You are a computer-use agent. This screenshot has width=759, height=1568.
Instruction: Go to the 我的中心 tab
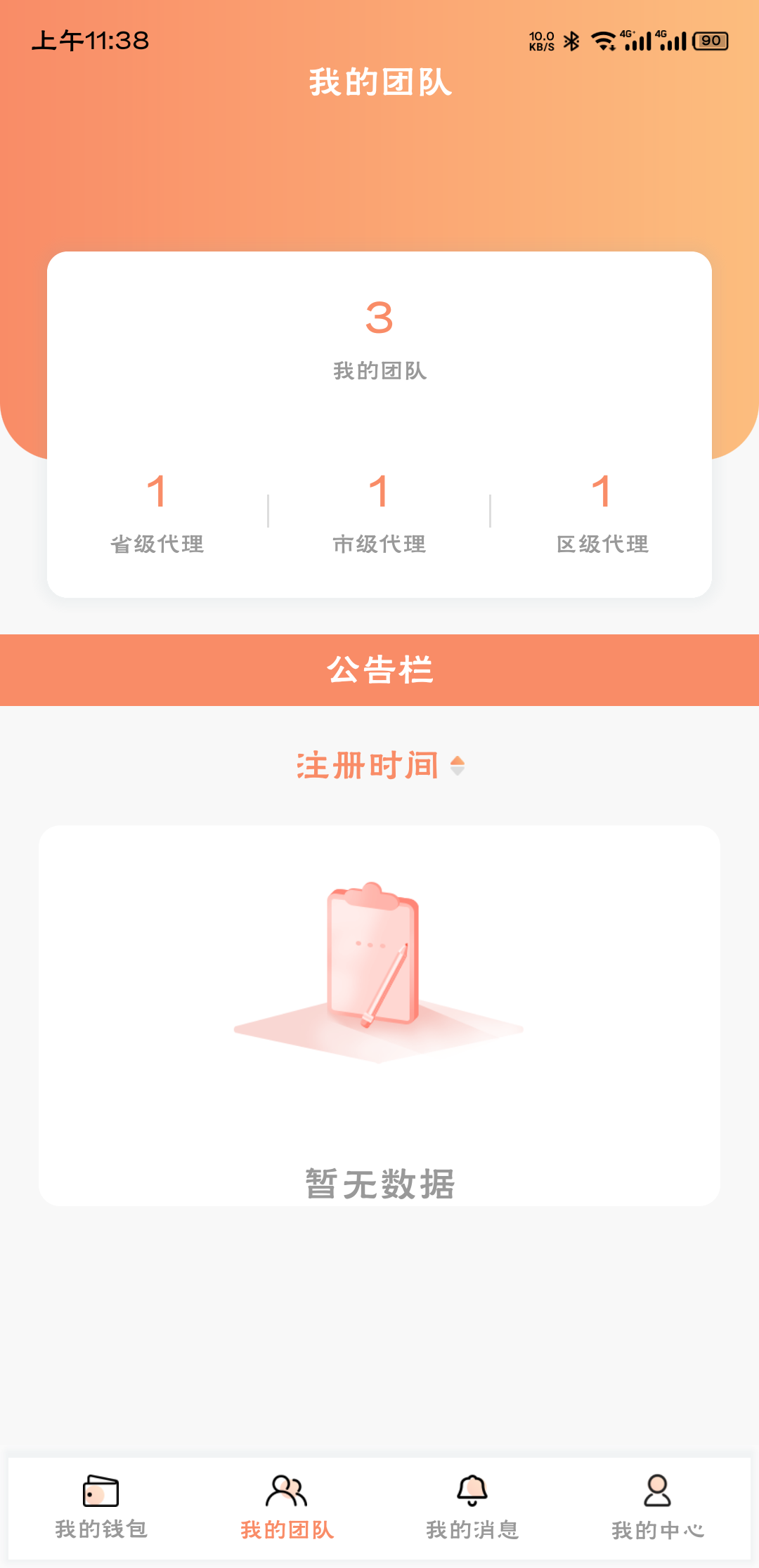click(x=658, y=1508)
